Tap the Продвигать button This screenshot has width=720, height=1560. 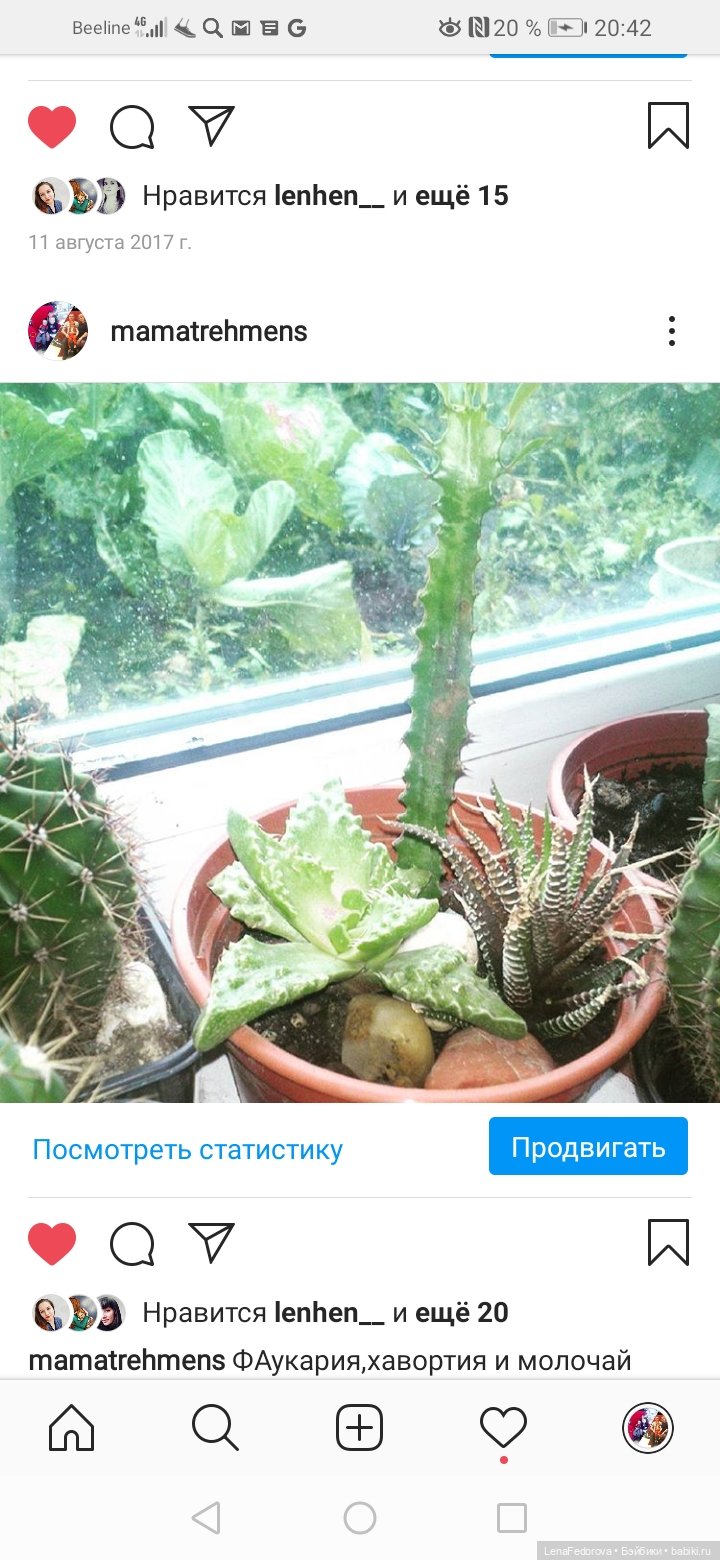(x=588, y=1146)
